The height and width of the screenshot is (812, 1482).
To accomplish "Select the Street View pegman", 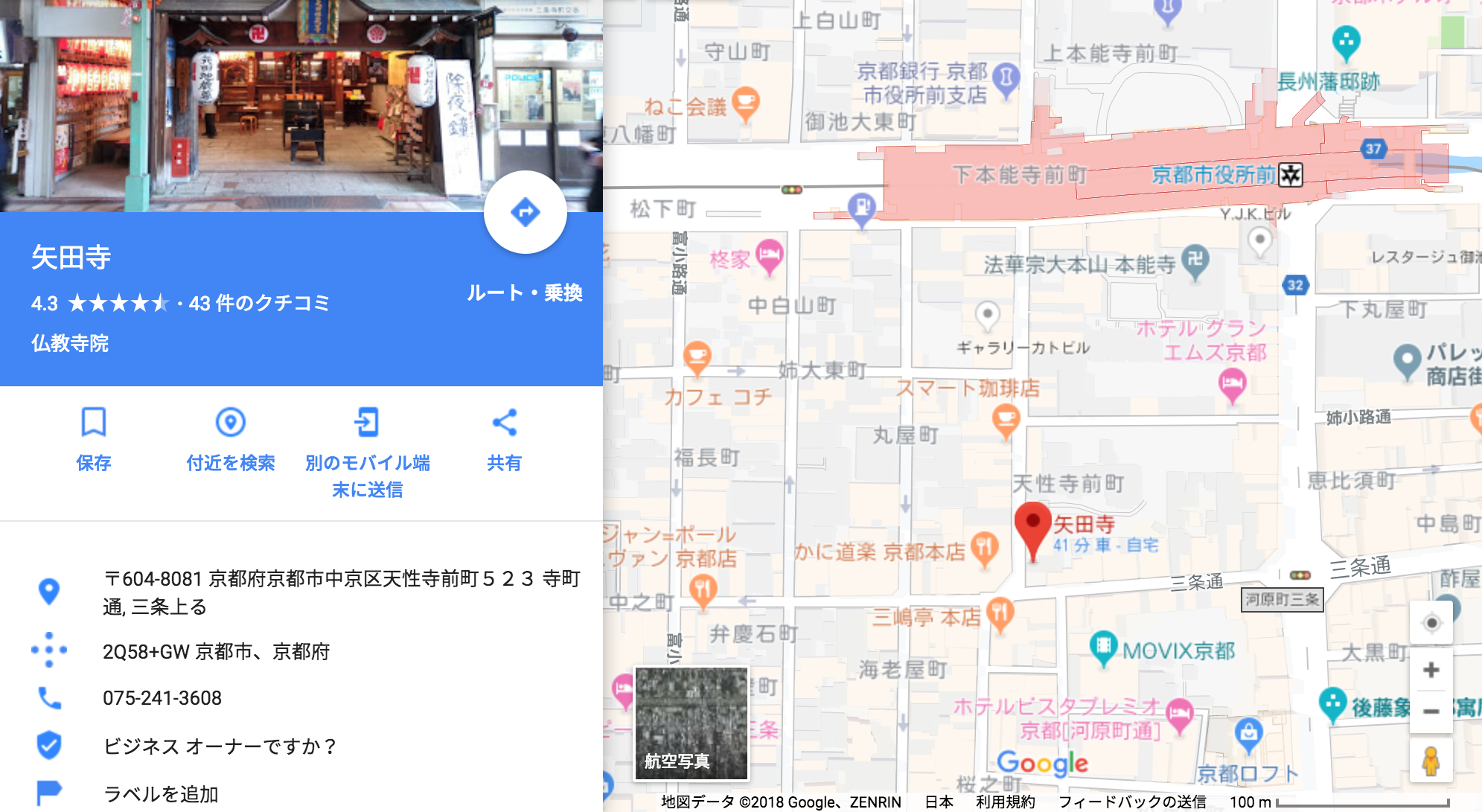I will [1431, 761].
